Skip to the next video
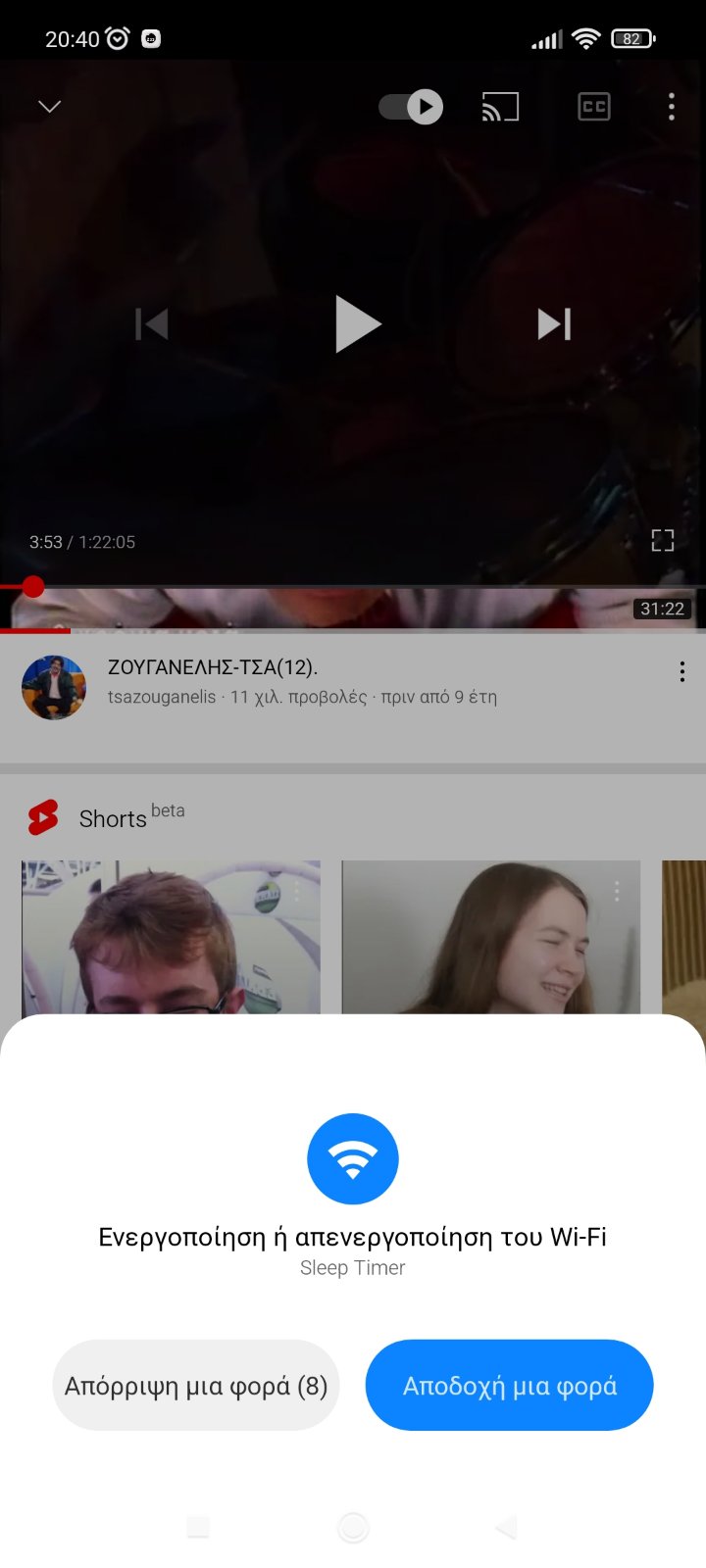706x1568 pixels. pos(554,323)
